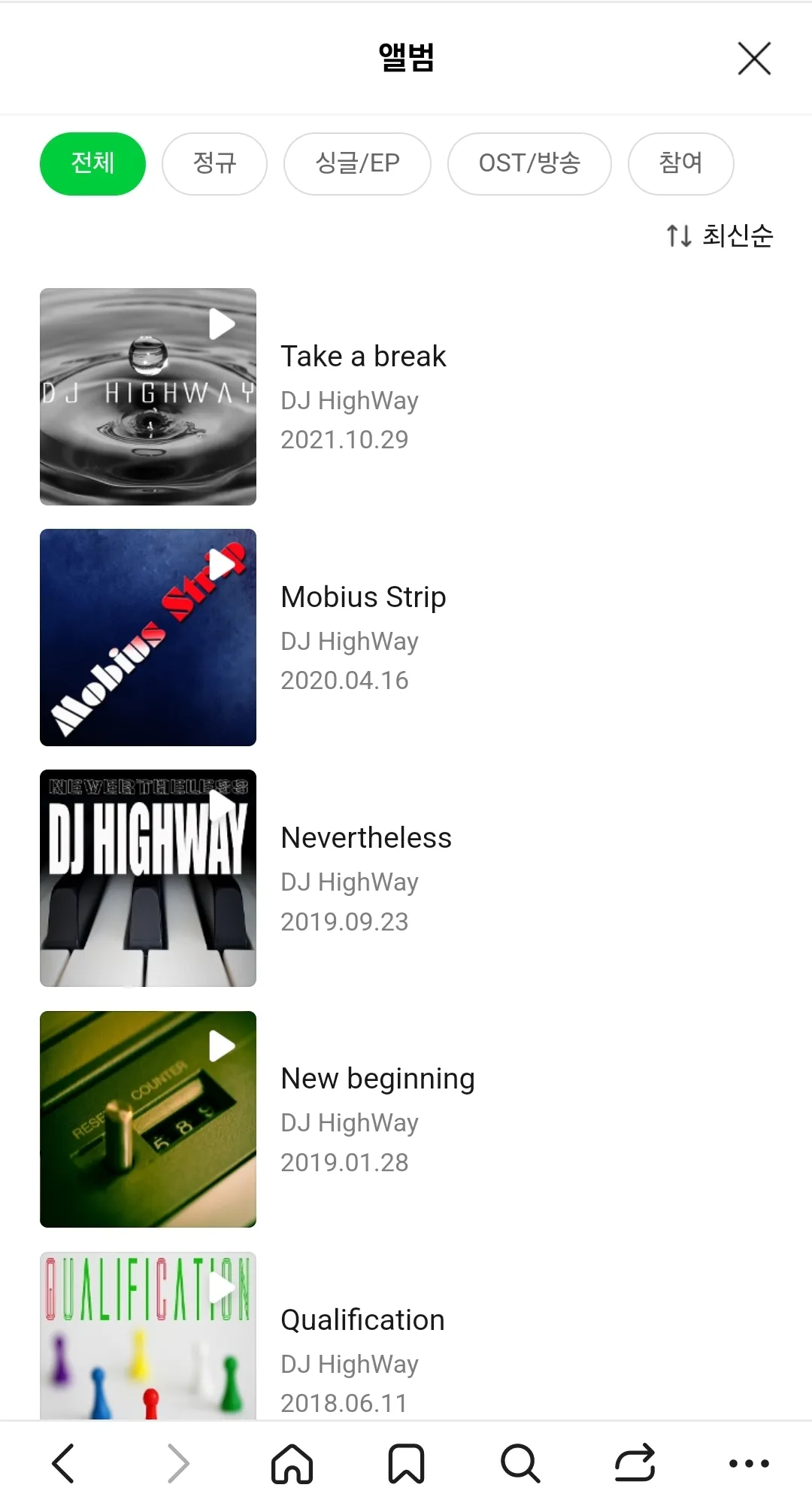Select the 전체 filter chip
Image resolution: width=812 pixels, height=1506 pixels.
92,163
